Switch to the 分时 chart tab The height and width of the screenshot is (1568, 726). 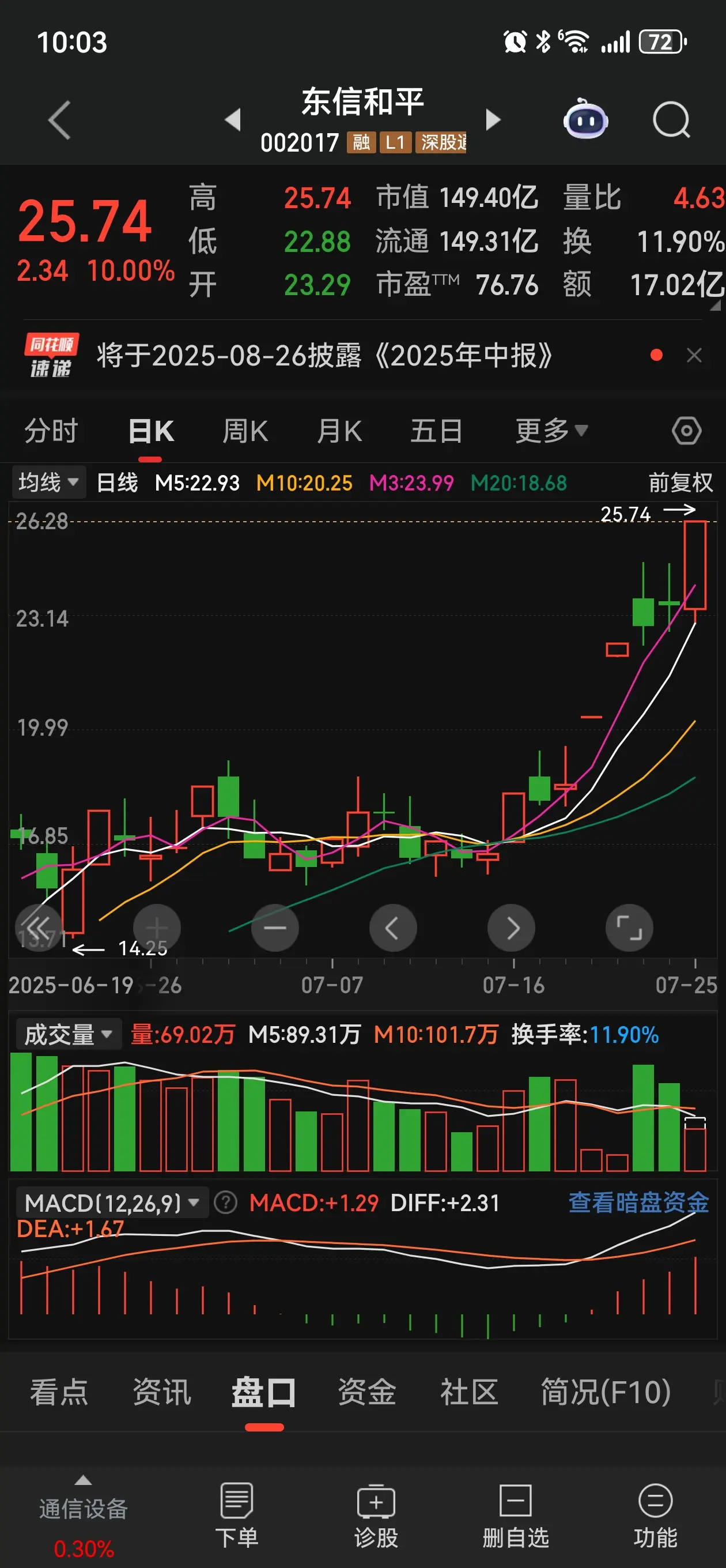51,431
